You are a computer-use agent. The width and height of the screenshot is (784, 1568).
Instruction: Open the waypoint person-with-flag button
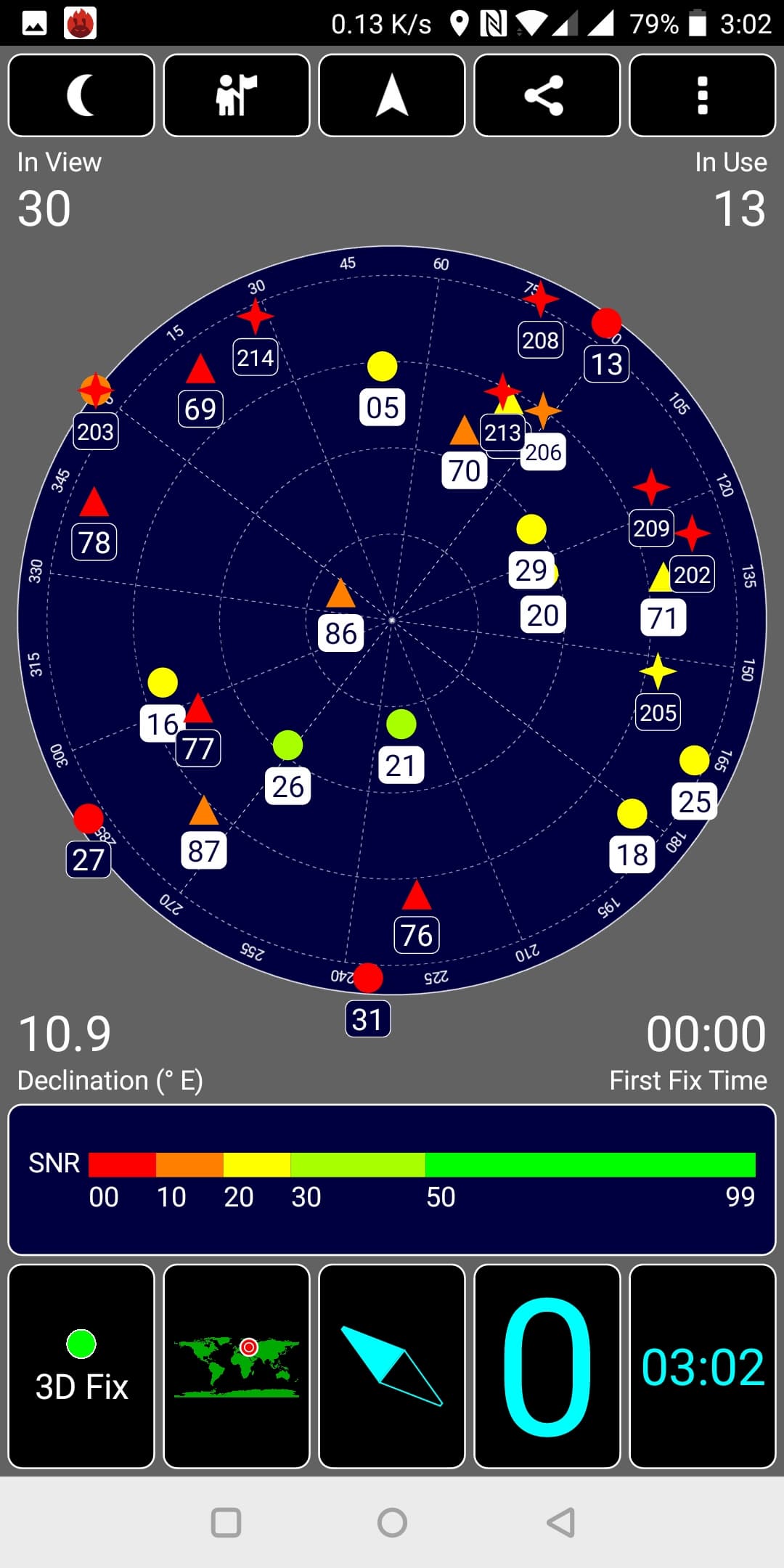coord(237,95)
